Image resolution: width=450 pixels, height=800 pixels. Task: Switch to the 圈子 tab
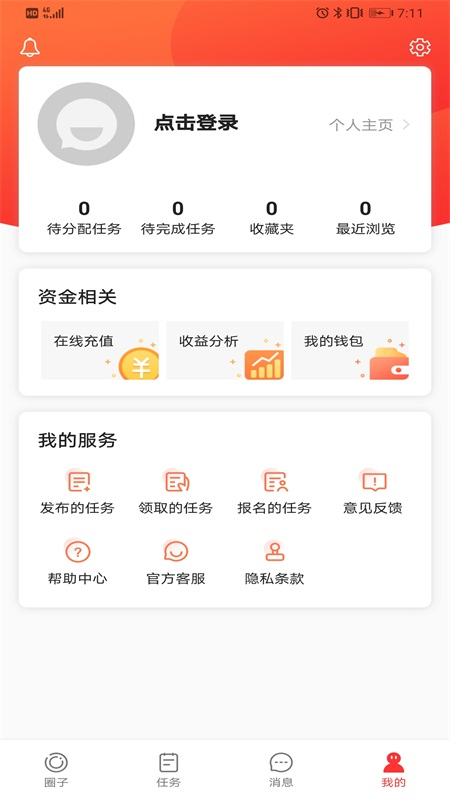point(56,770)
